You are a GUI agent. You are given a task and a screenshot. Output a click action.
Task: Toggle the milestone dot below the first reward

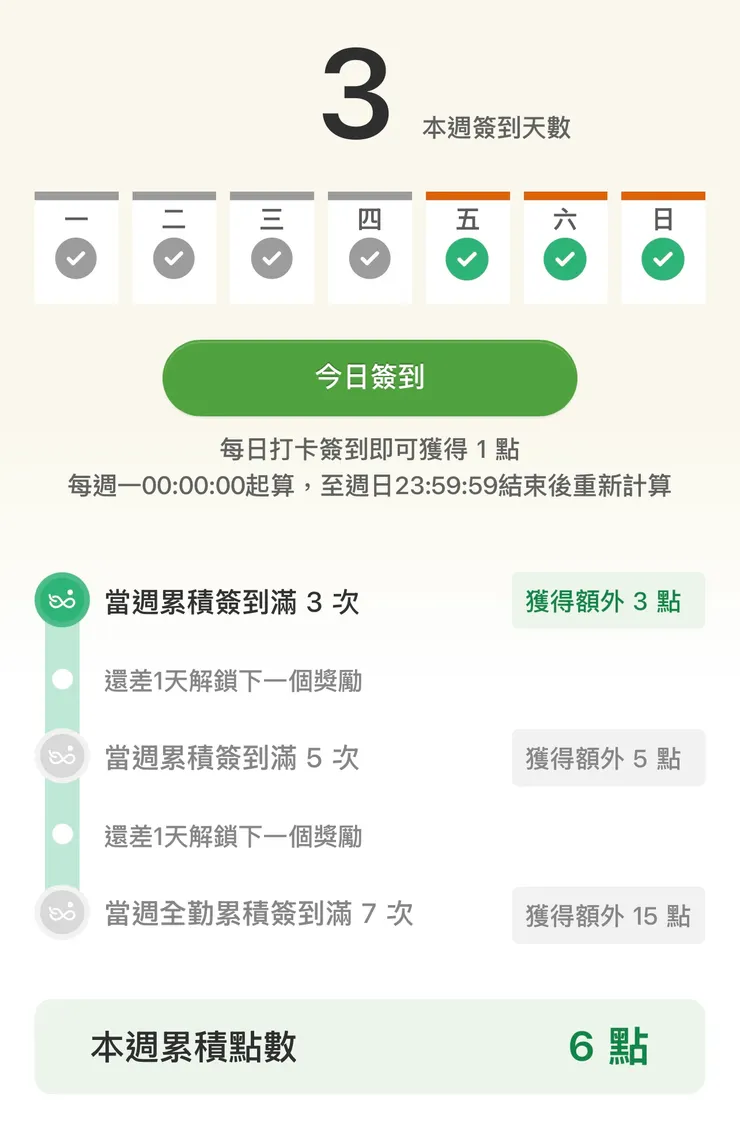(x=61, y=679)
